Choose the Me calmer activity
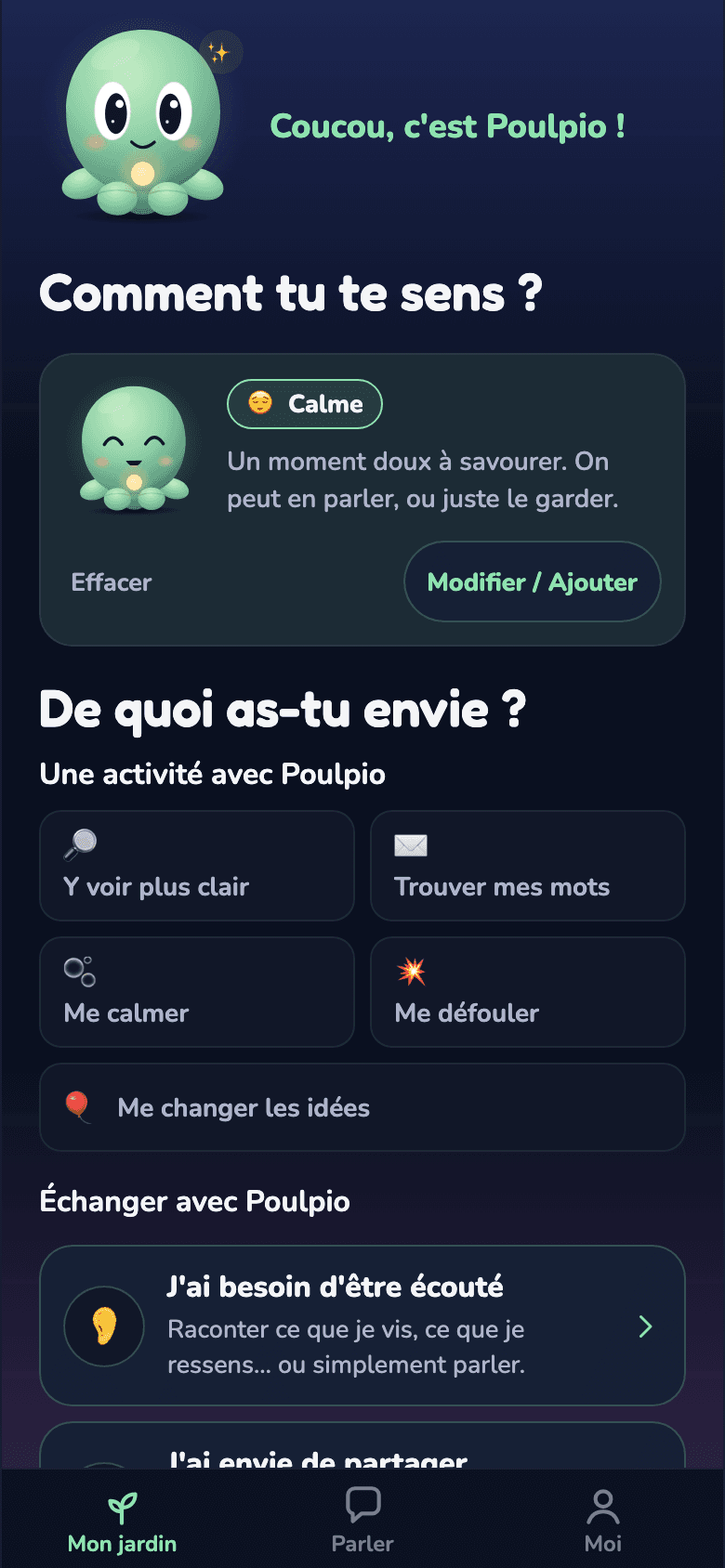 (x=197, y=992)
